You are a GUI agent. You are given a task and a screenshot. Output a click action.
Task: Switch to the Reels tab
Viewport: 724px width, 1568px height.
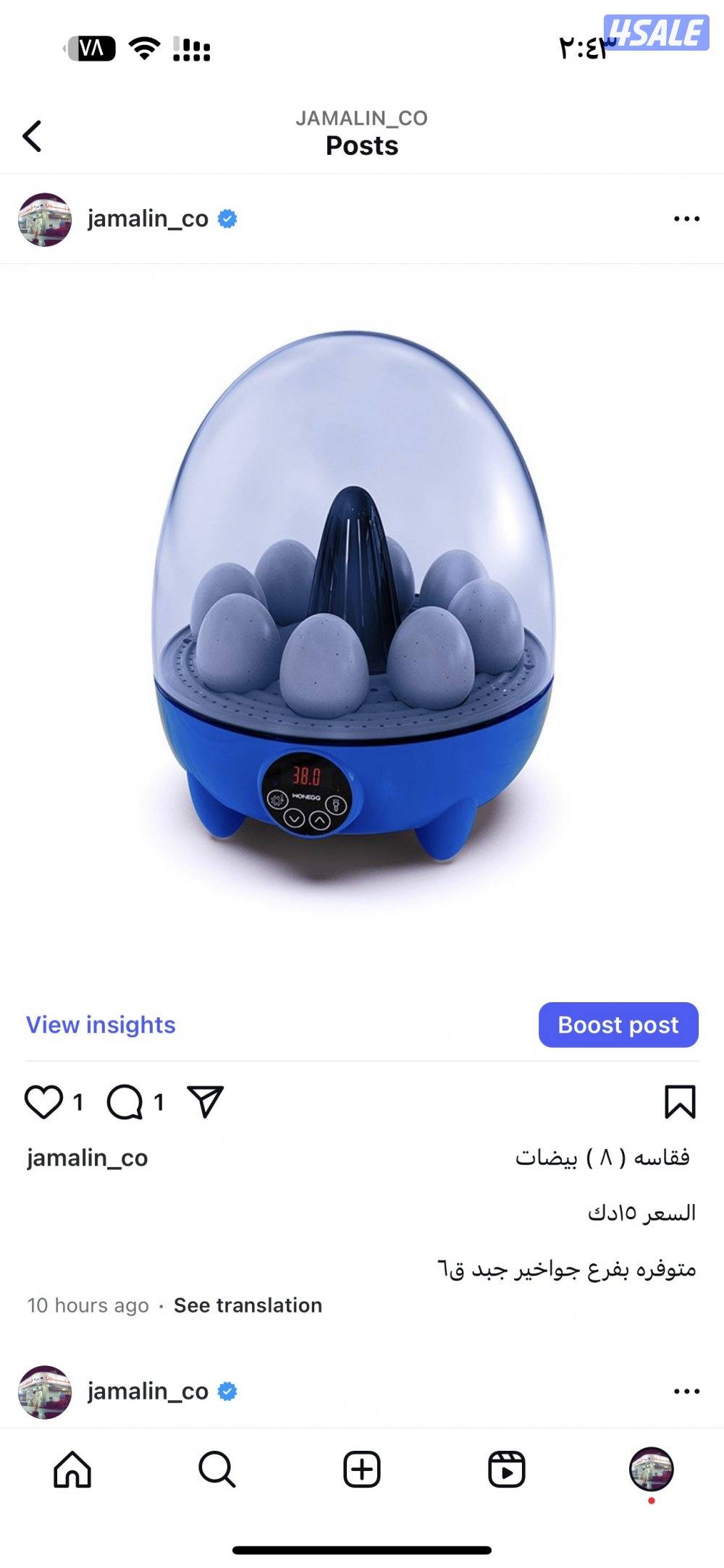click(506, 1469)
